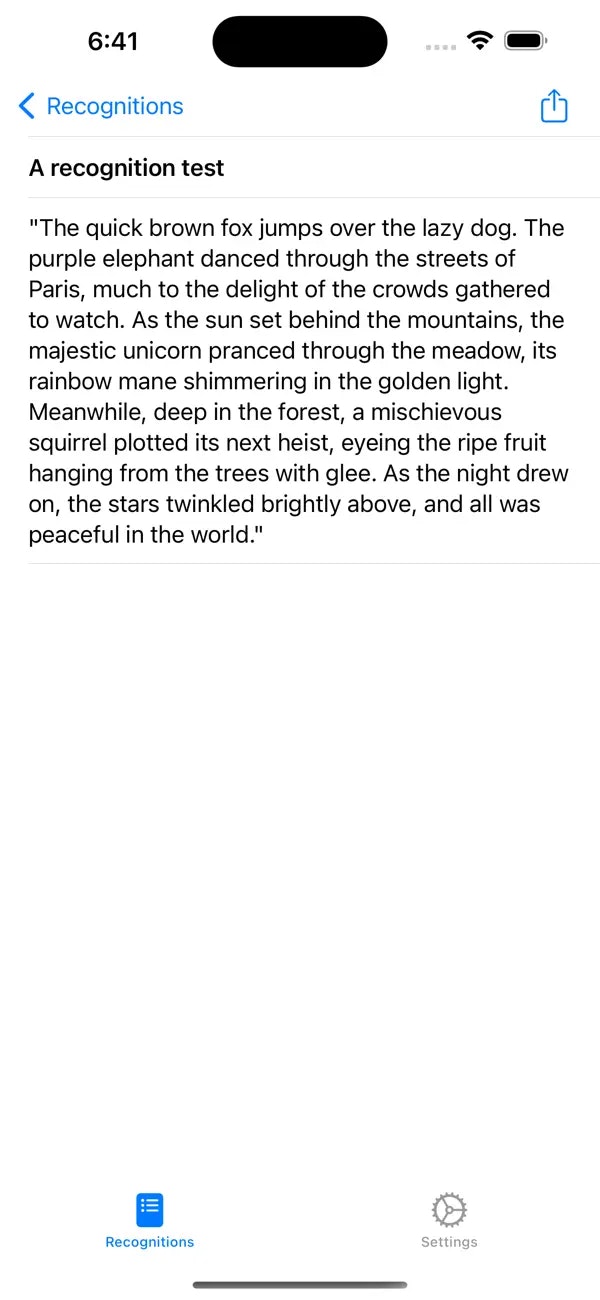Select the Recognitions tab
The width and height of the screenshot is (600, 1300).
coord(150,1221)
